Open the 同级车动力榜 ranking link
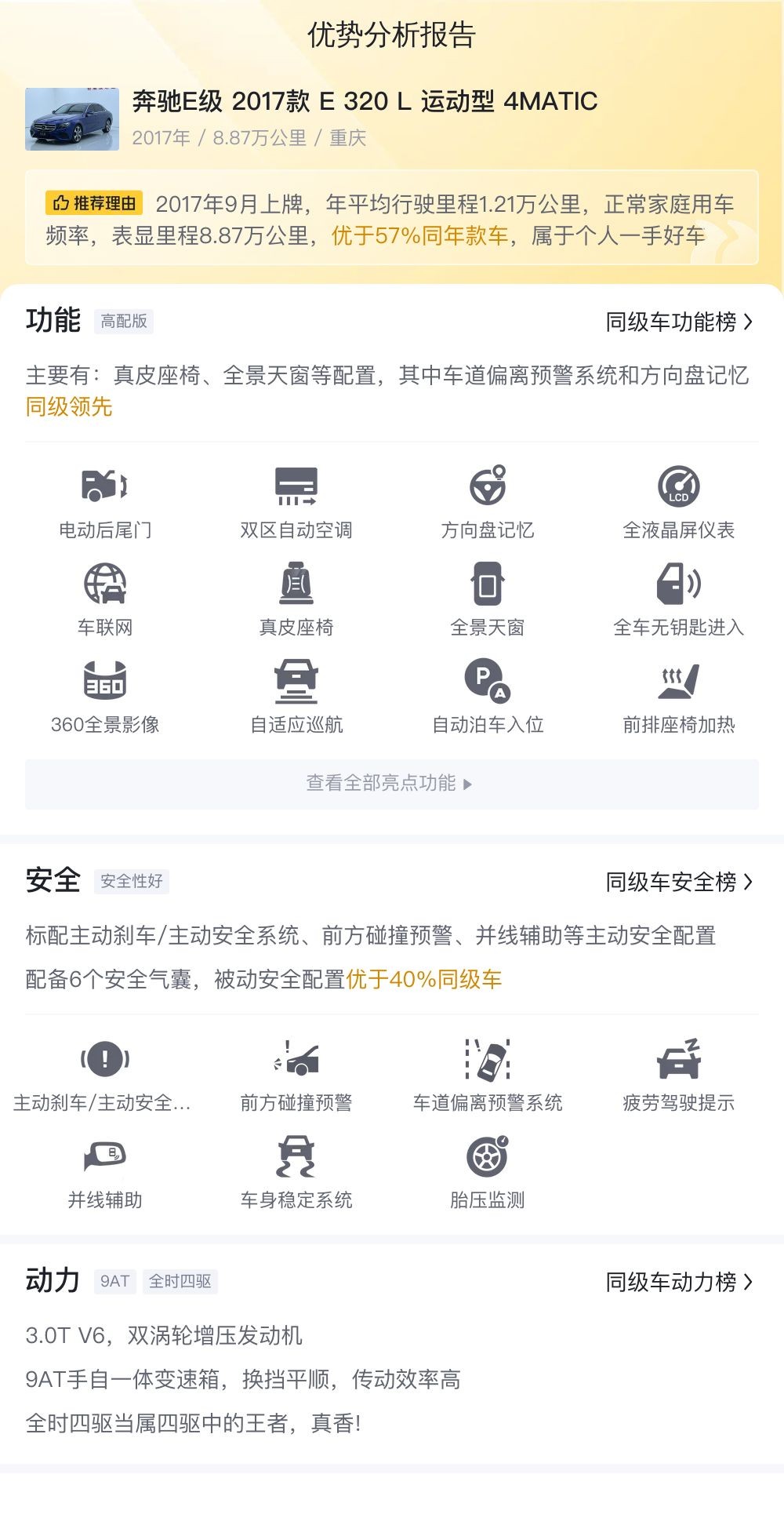This screenshot has height=1536, width=784. (678, 1282)
